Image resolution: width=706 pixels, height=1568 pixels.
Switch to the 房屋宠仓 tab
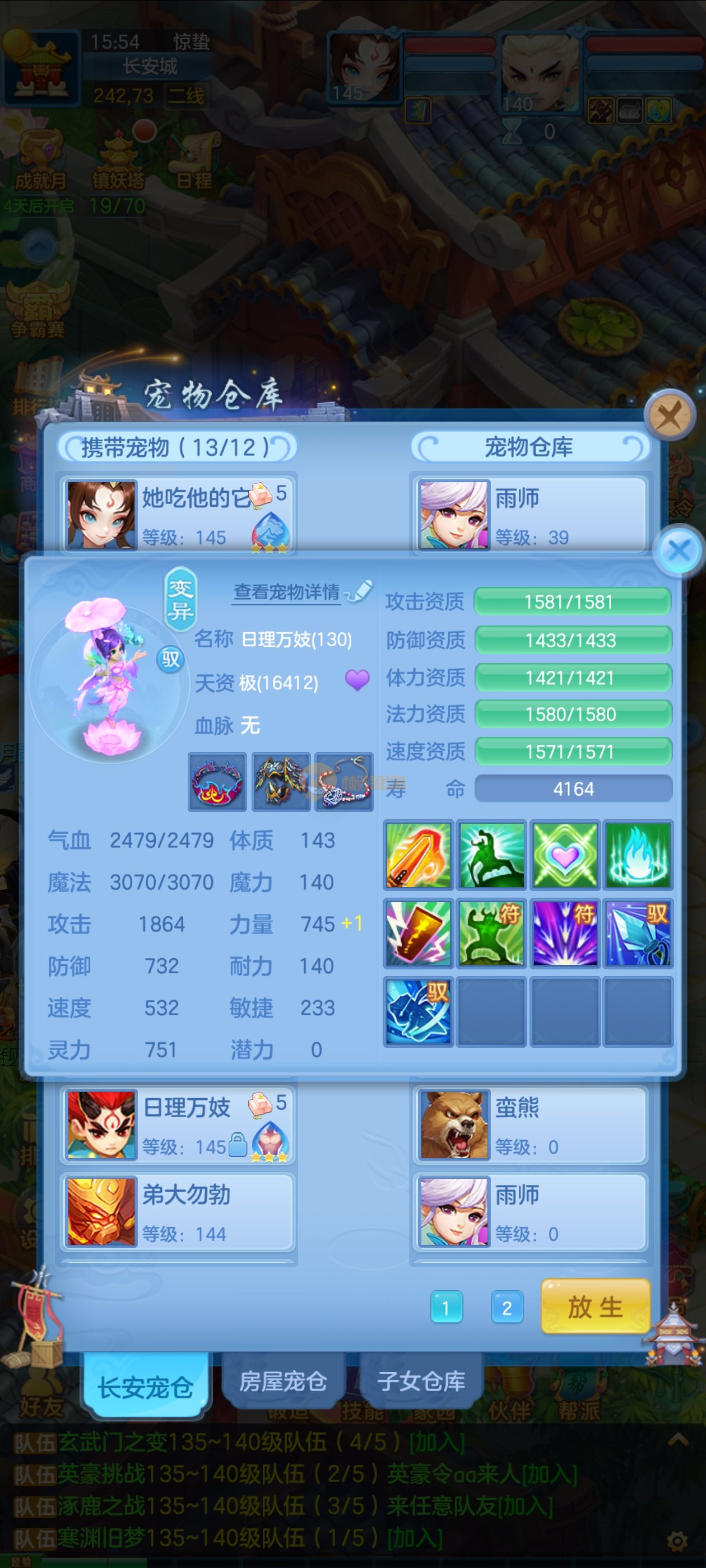[282, 1381]
